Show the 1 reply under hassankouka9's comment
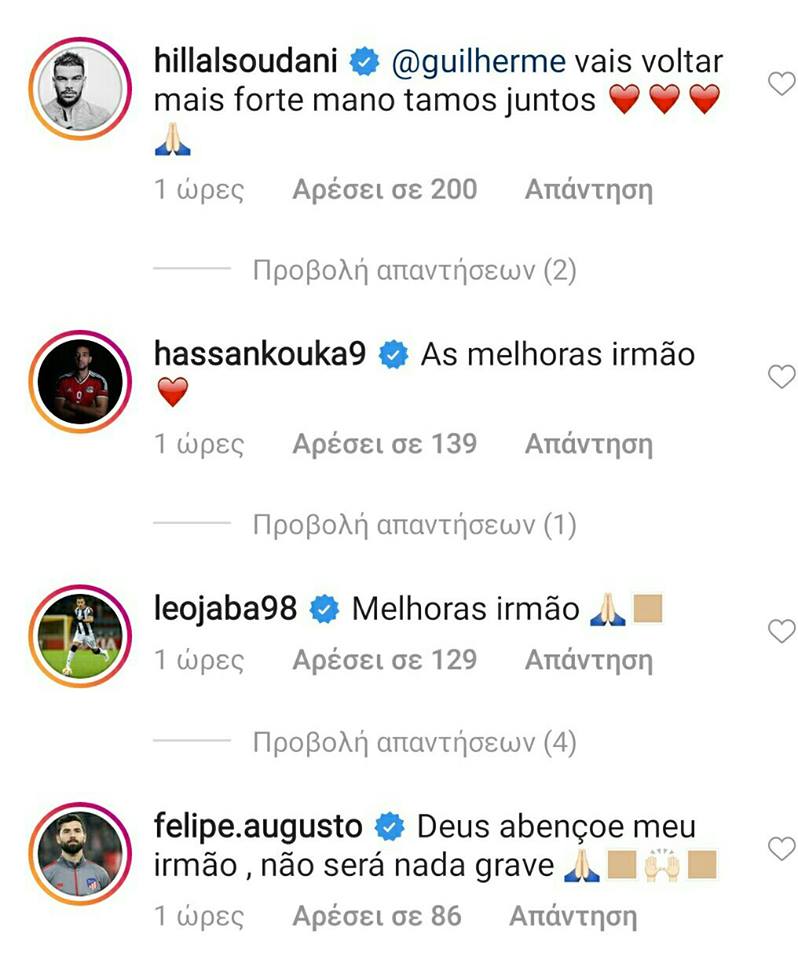The height and width of the screenshot is (960, 798). point(414,525)
